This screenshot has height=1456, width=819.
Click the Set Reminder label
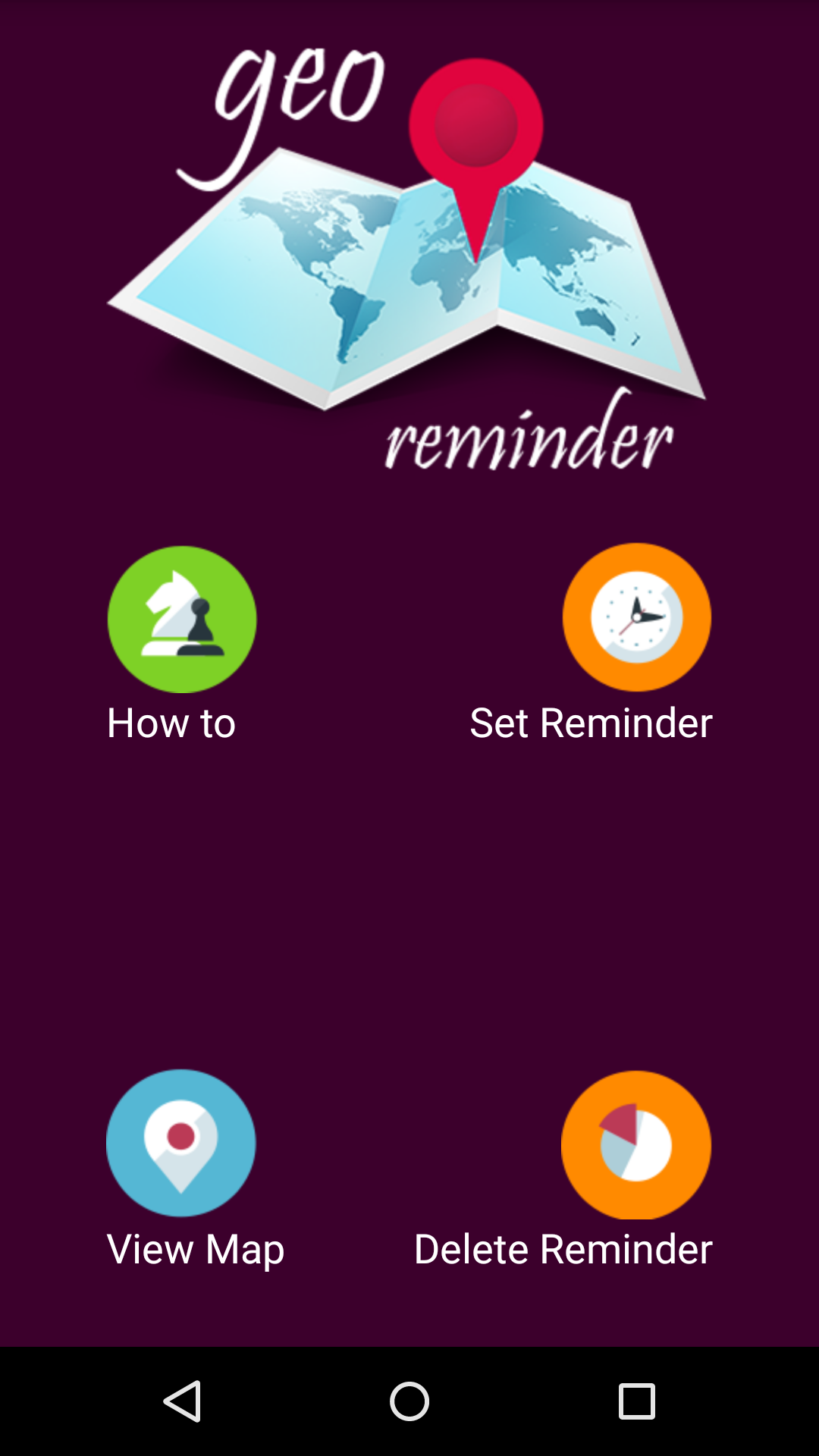[591, 723]
